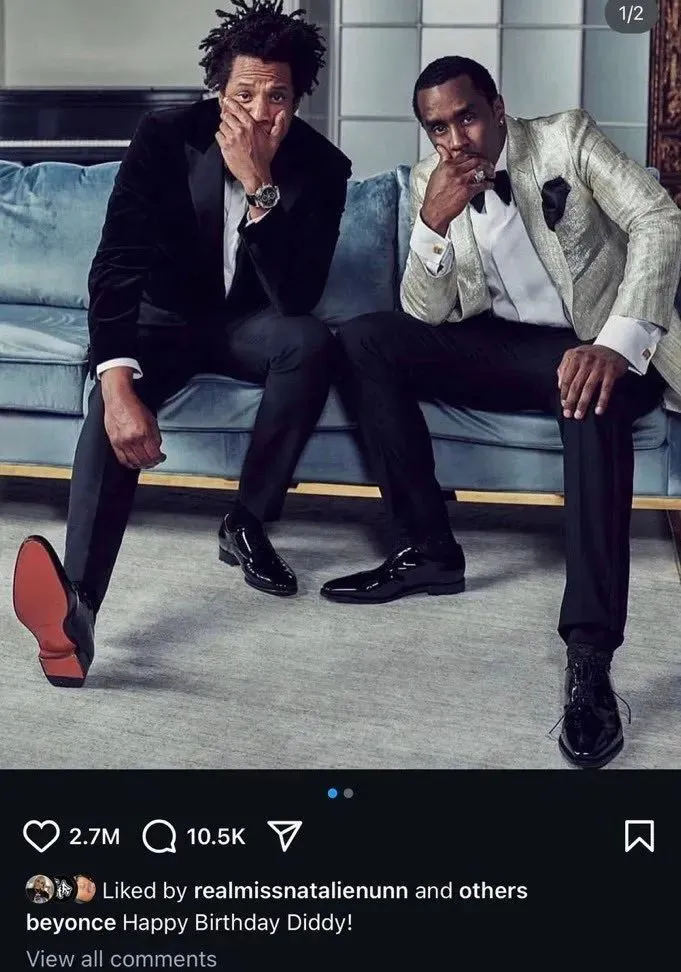View all comments on this post

(x=121, y=958)
